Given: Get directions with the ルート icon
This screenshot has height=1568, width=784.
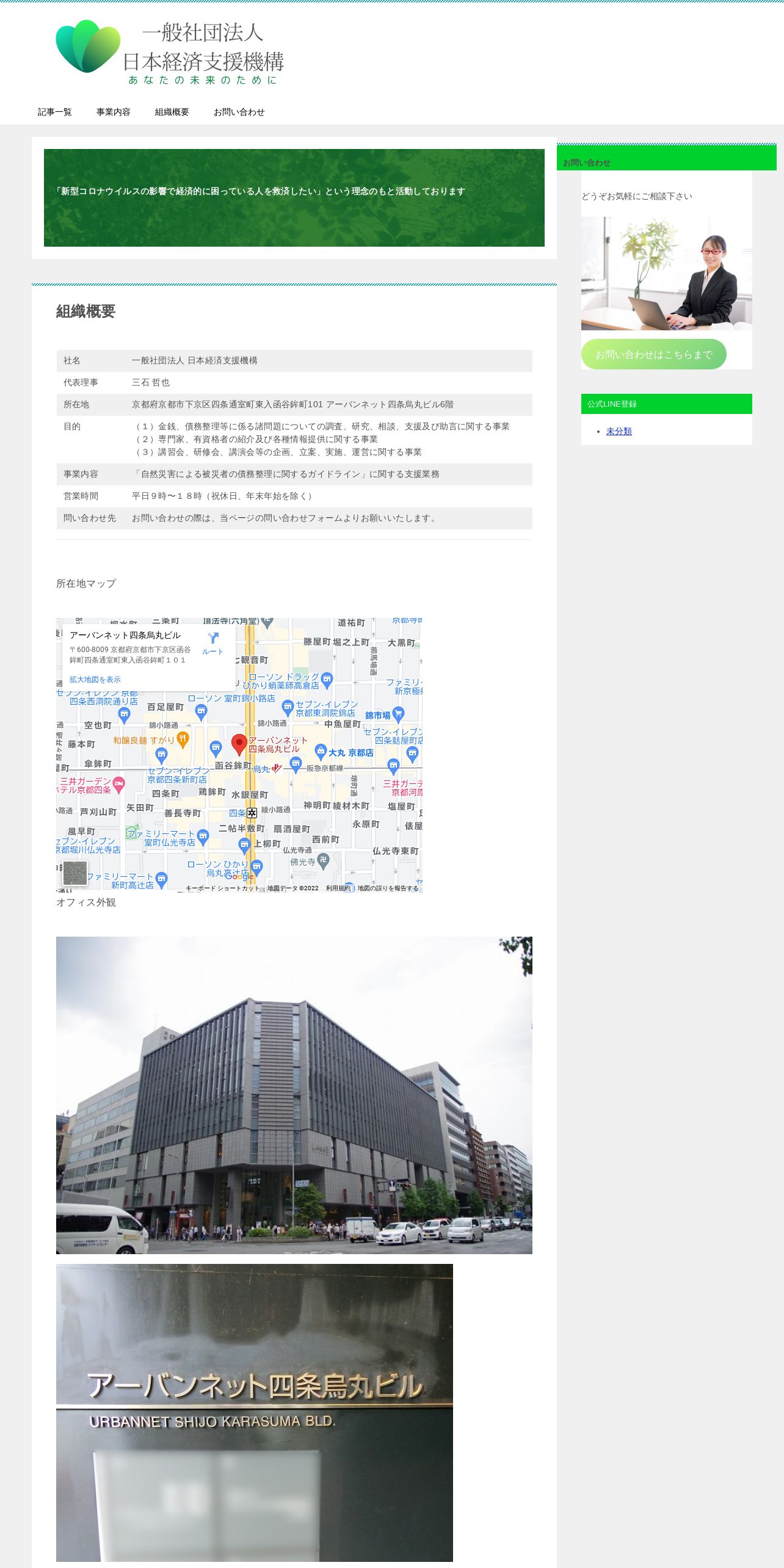Looking at the screenshot, I should [x=212, y=644].
